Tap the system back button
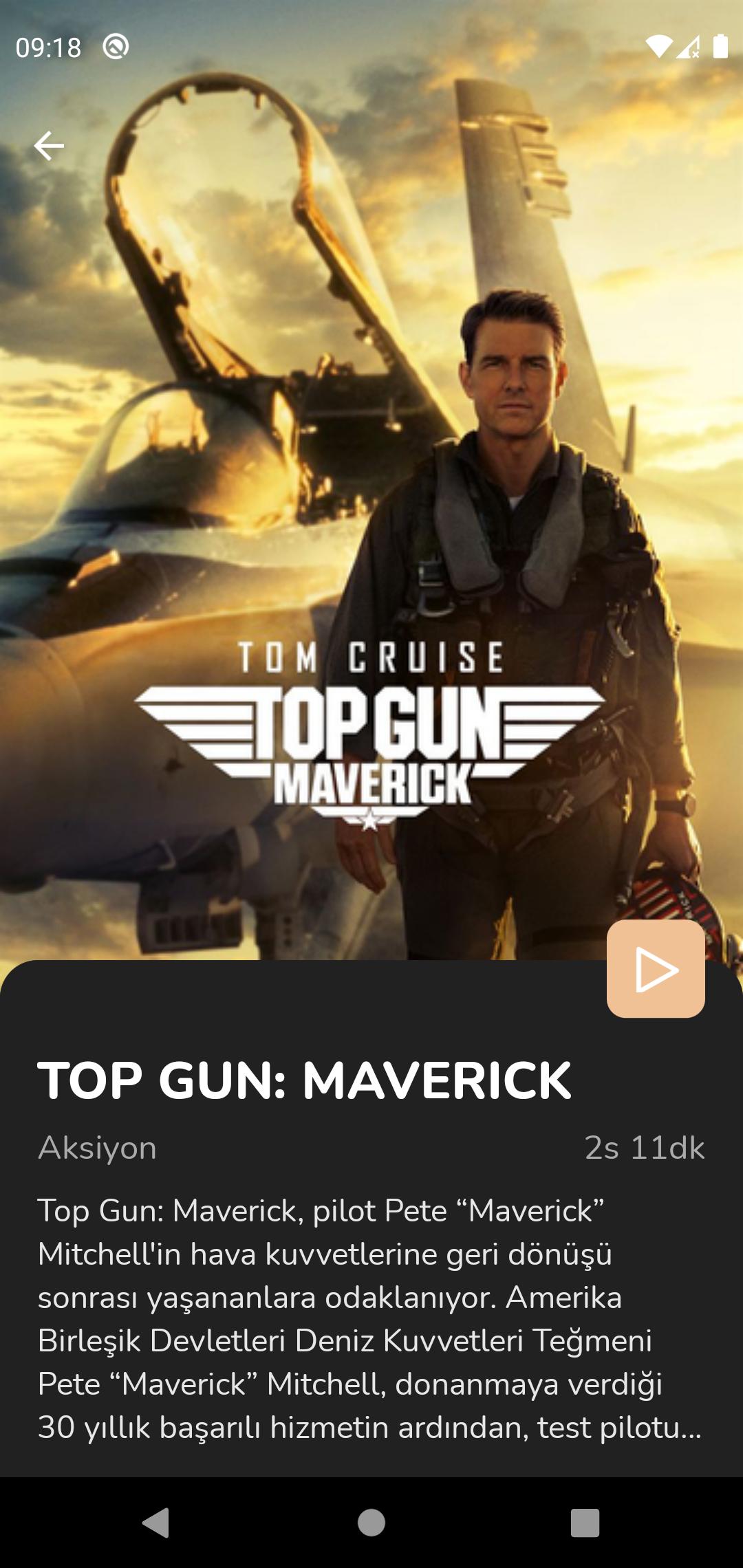743x1568 pixels. point(156,1522)
